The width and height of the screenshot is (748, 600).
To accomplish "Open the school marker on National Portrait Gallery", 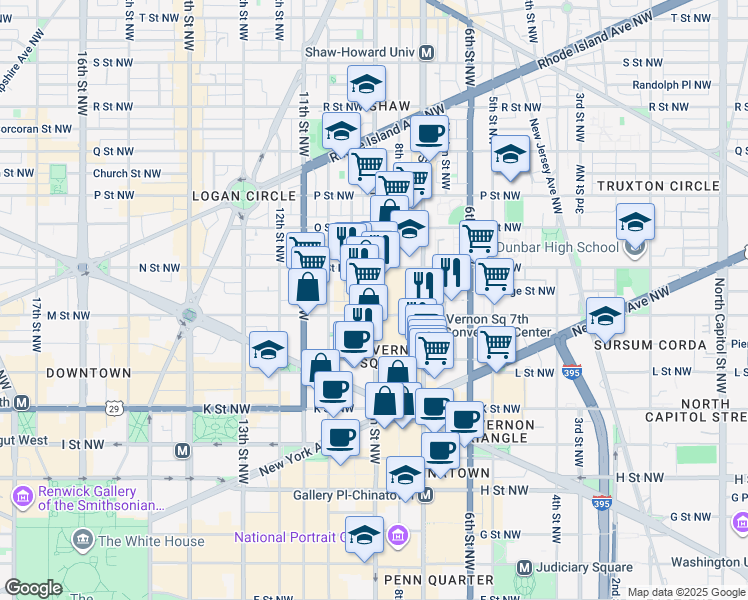I will click(x=364, y=535).
